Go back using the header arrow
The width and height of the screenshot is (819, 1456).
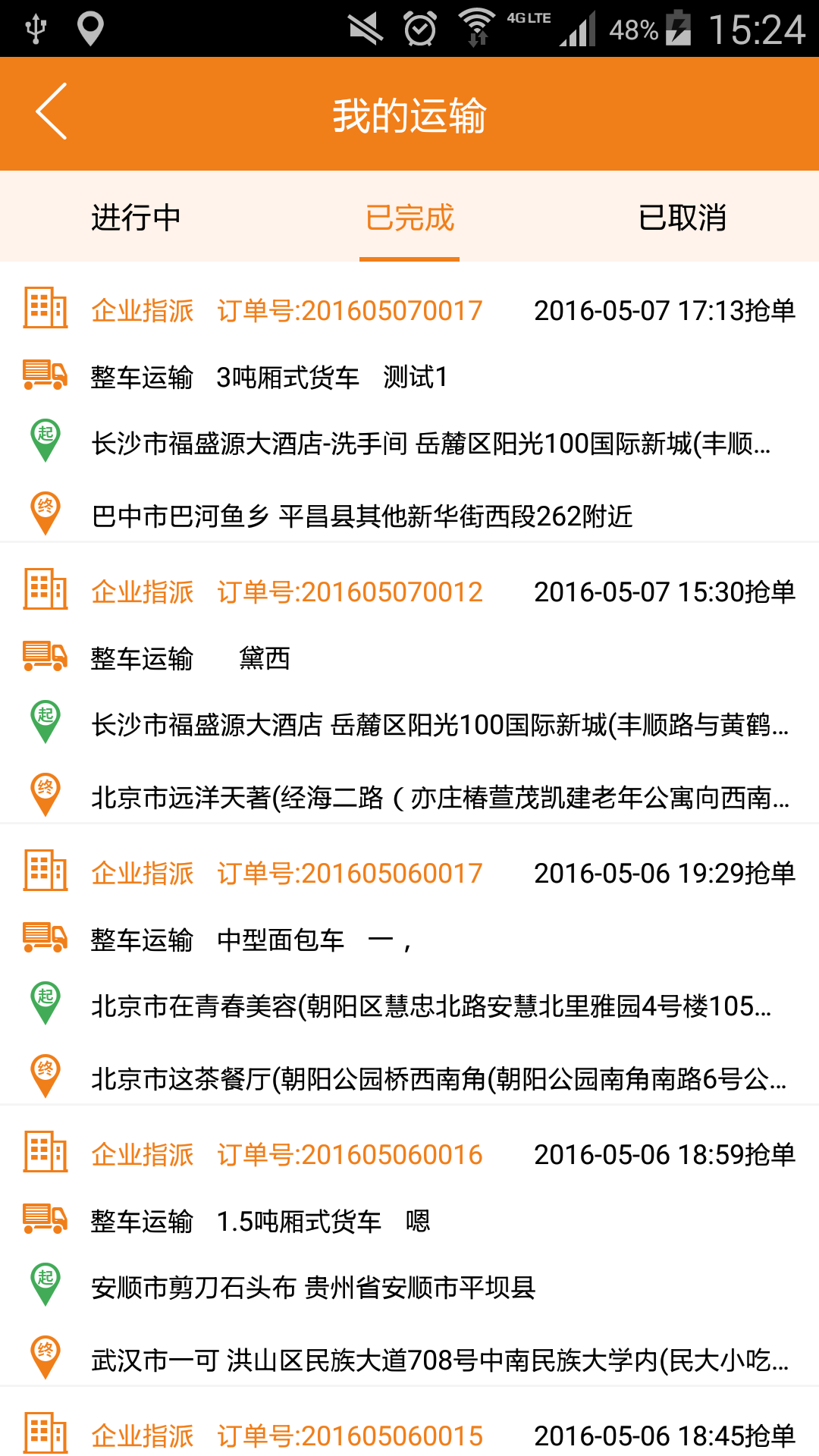[x=52, y=111]
